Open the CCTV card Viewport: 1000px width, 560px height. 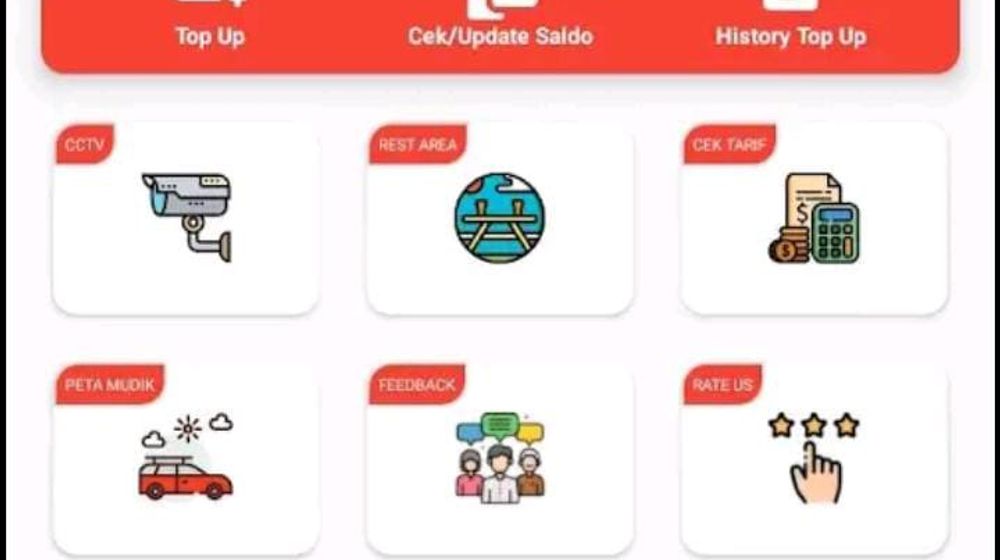[186, 218]
